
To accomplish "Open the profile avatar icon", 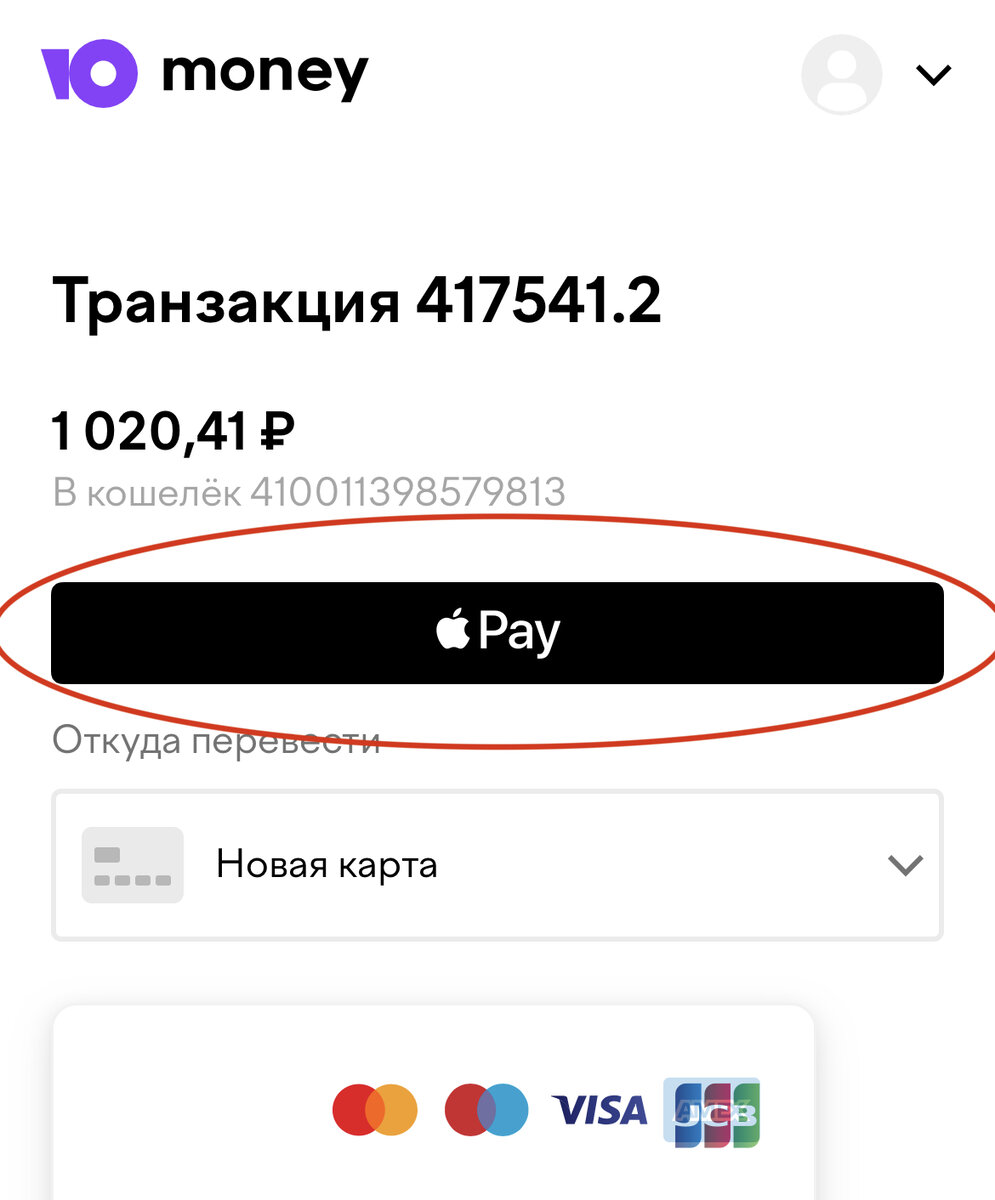I will [x=841, y=74].
